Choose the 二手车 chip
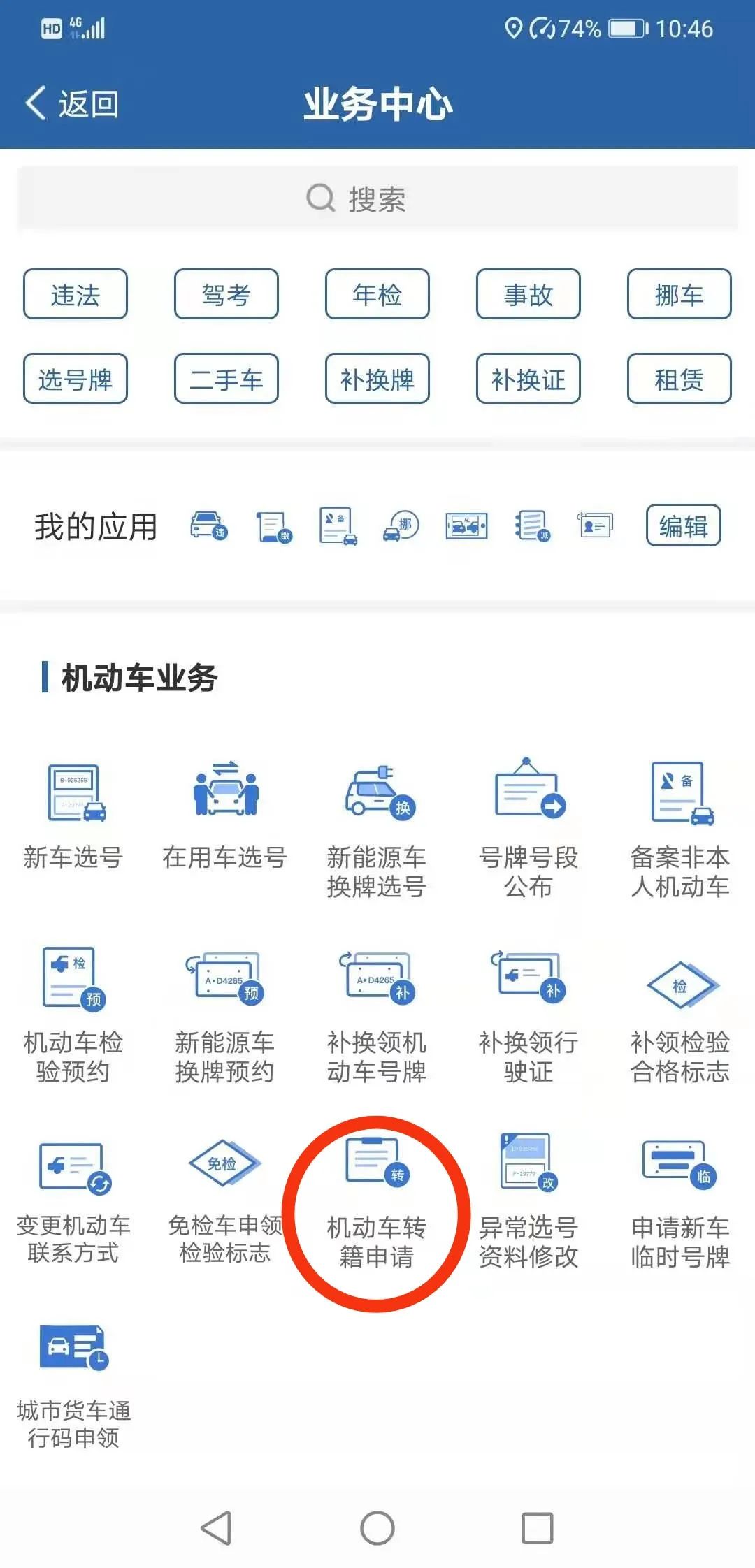 226,379
